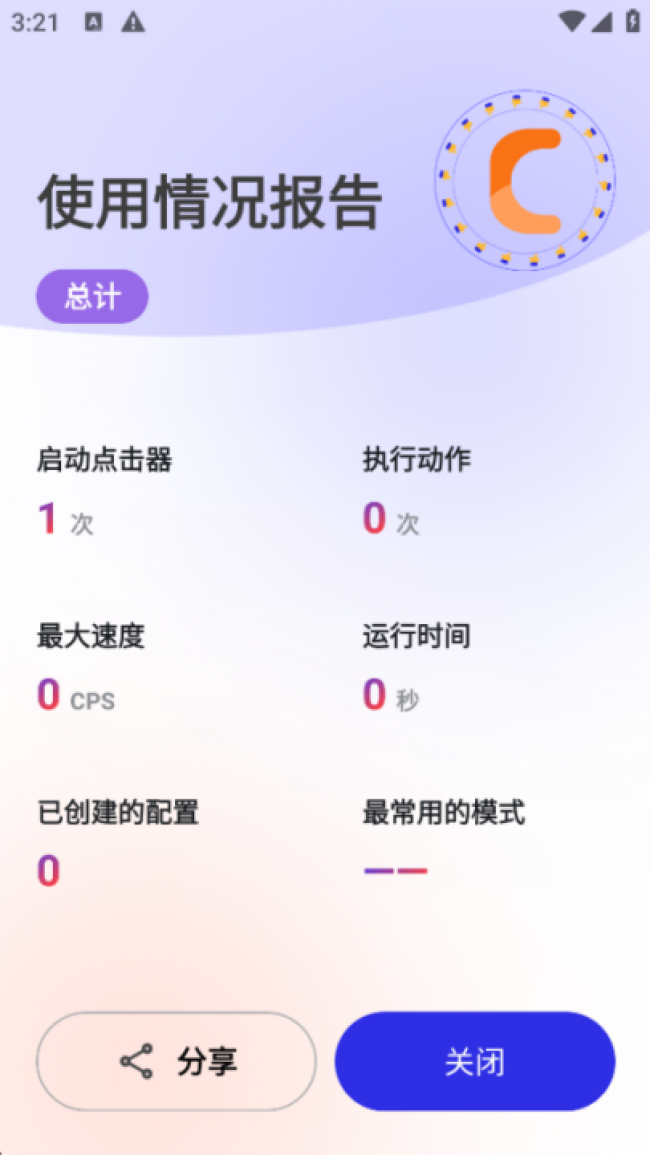Share the usage report via 分享
This screenshot has height=1155, width=650.
pyautogui.click(x=176, y=1061)
